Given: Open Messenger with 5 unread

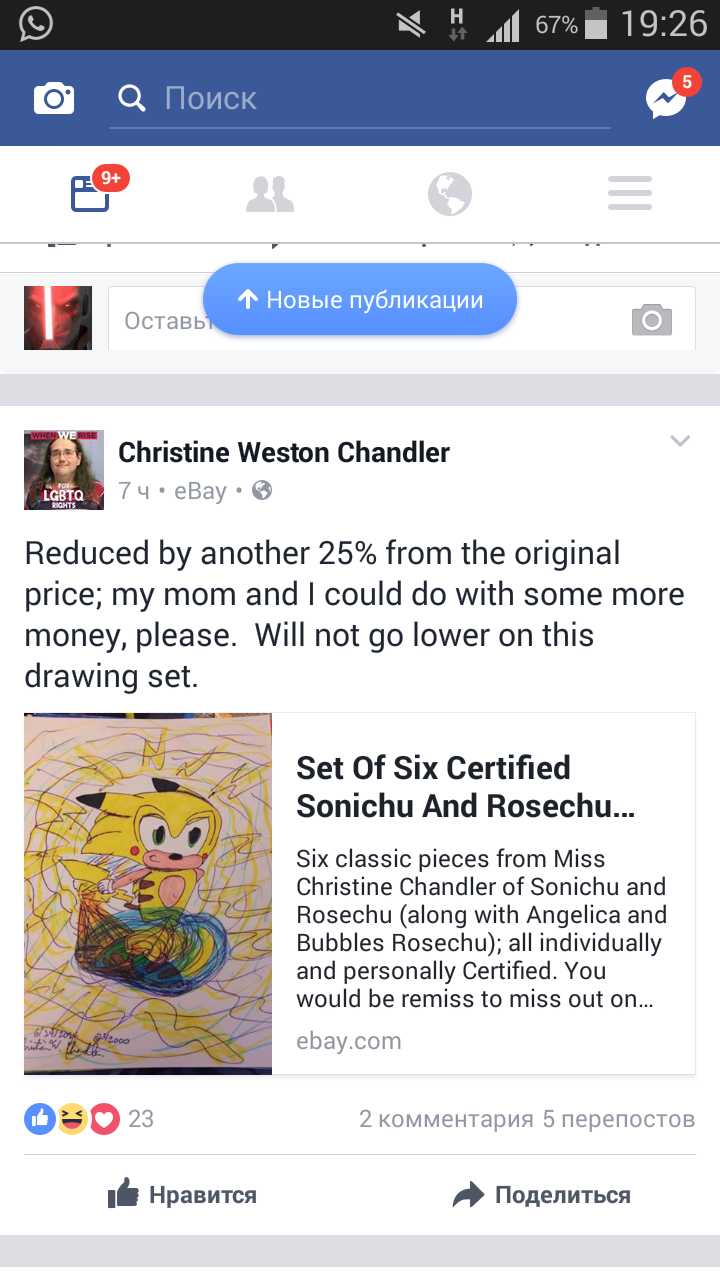Looking at the screenshot, I should (x=666, y=98).
